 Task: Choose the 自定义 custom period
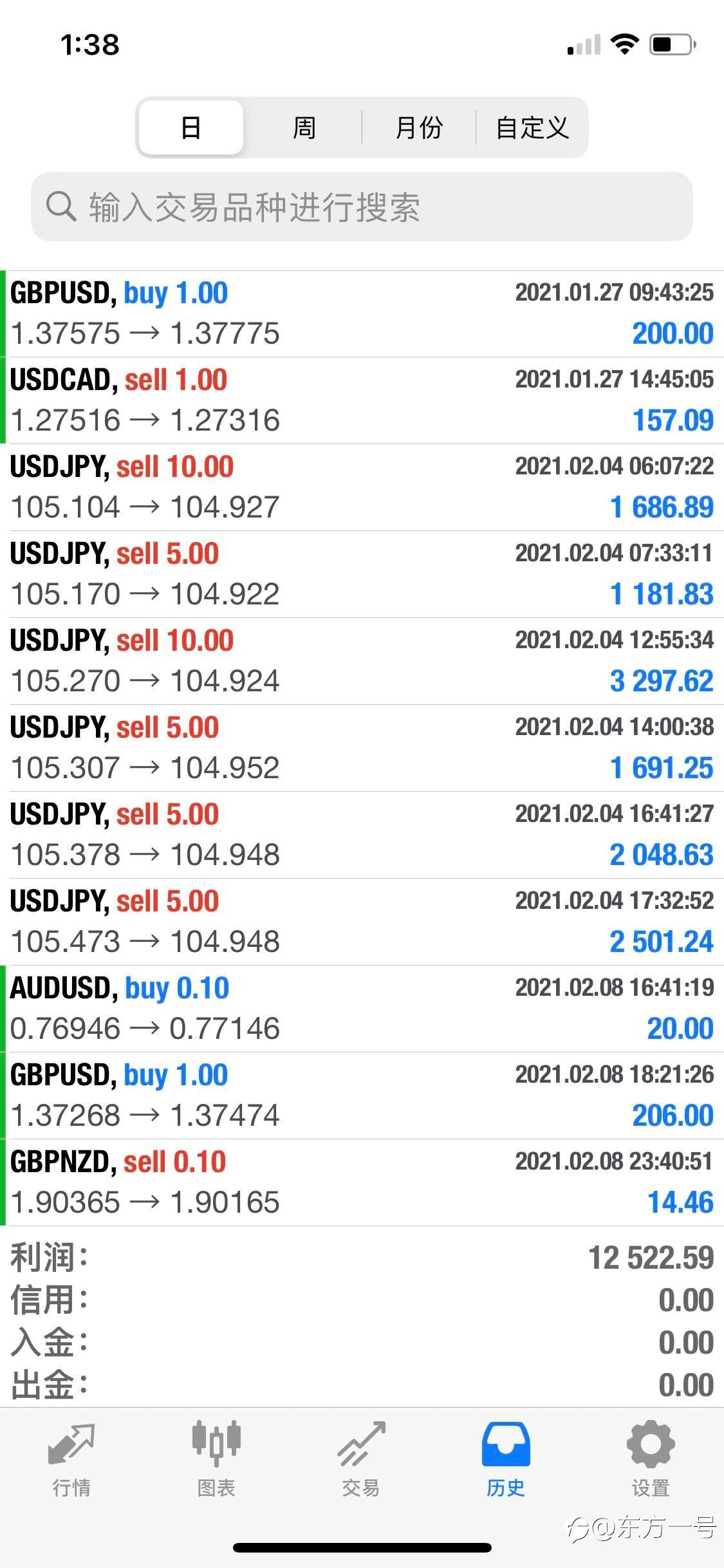tap(532, 127)
